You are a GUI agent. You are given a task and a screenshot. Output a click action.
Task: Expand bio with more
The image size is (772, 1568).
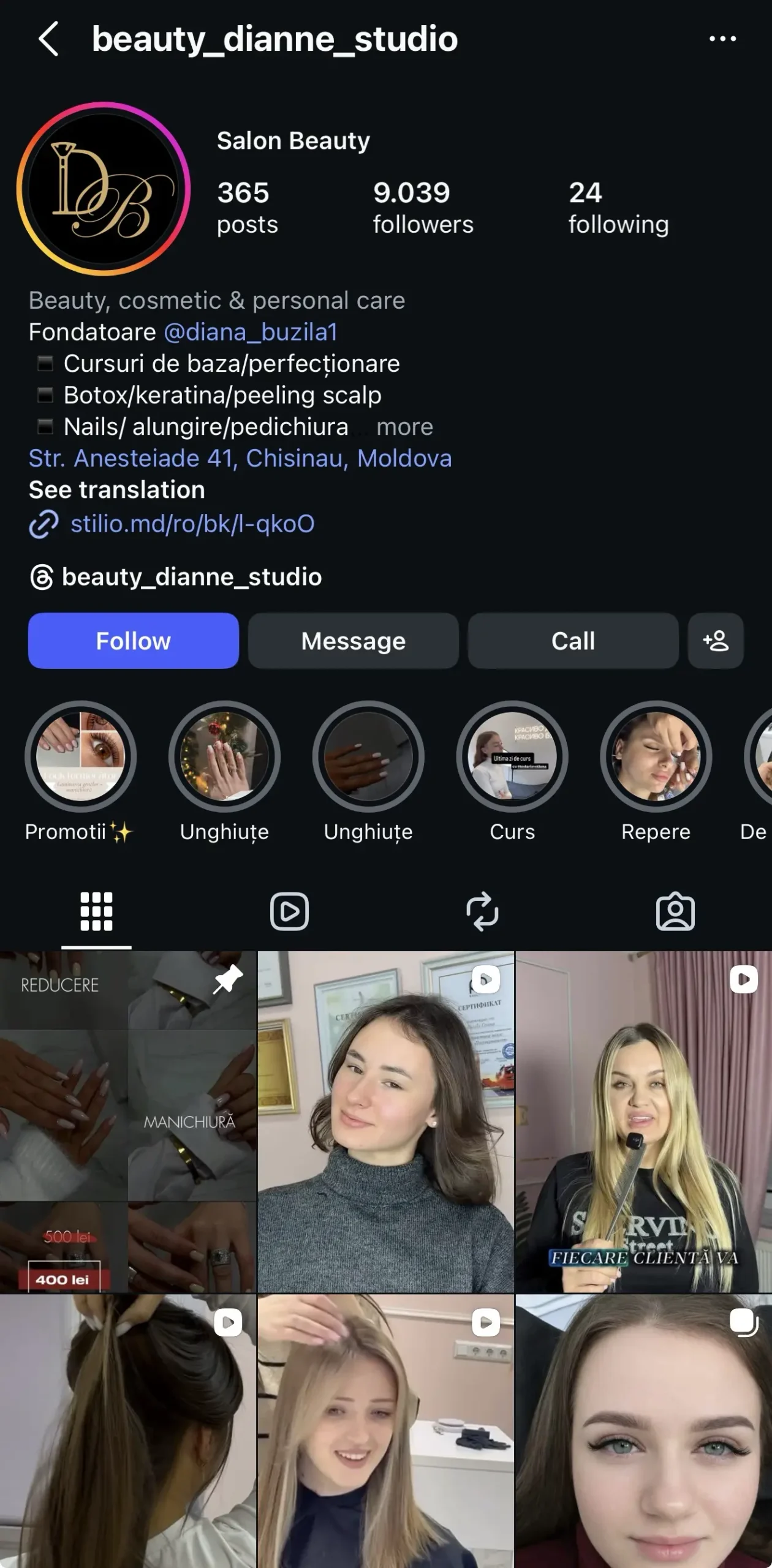[x=404, y=427]
